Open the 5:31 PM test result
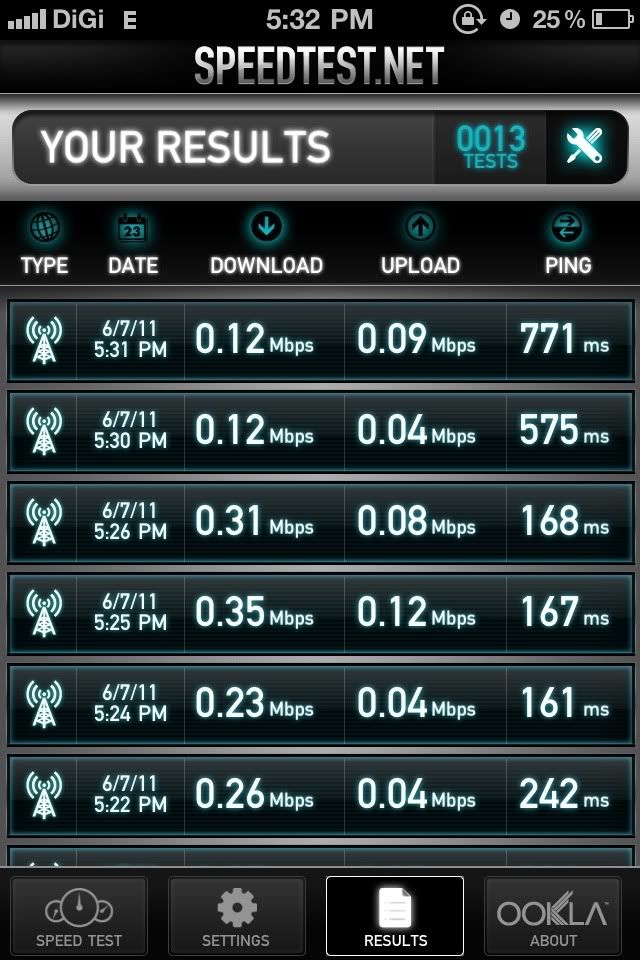This screenshot has height=960, width=640. (320, 340)
